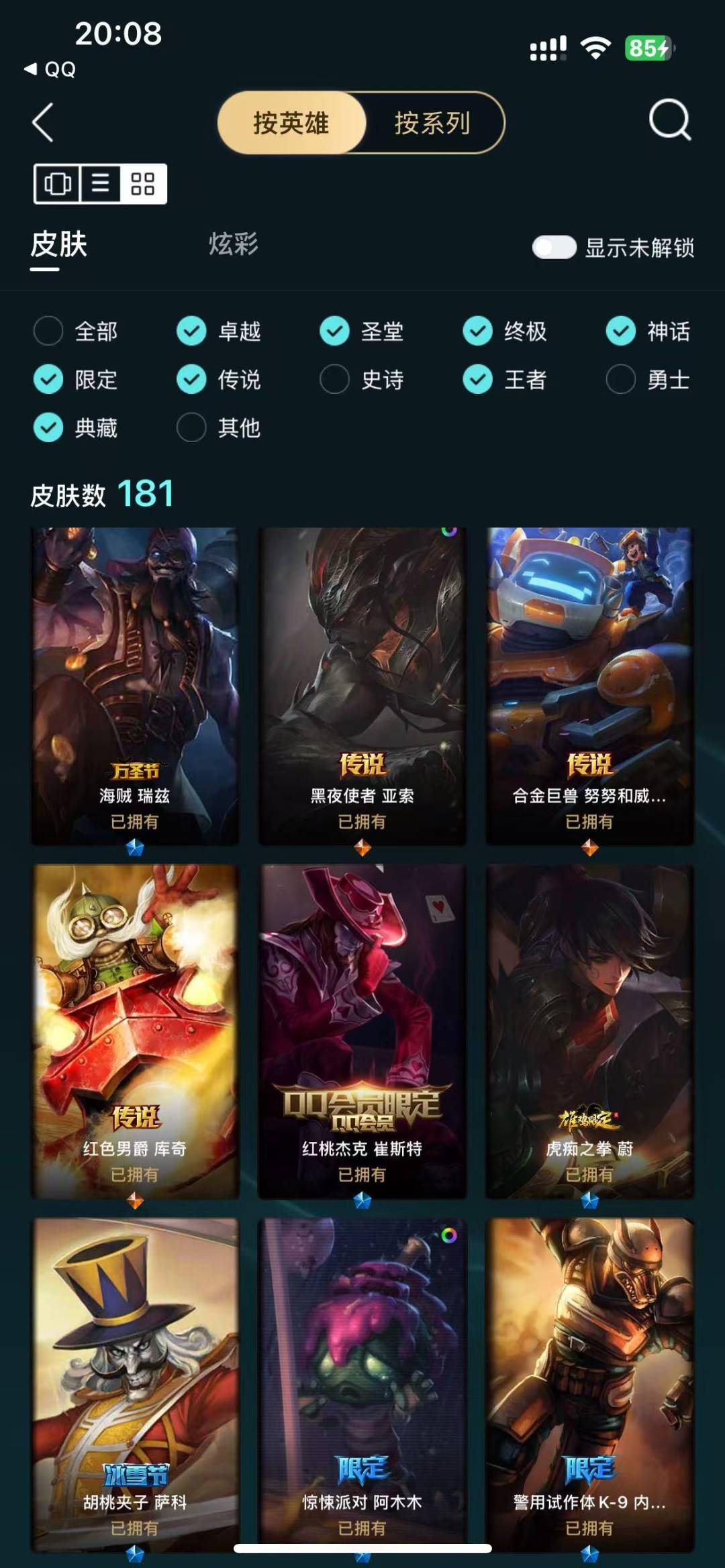The image size is (725, 1568).
Task: Toggle 显示未解锁 switch
Action: [x=554, y=247]
